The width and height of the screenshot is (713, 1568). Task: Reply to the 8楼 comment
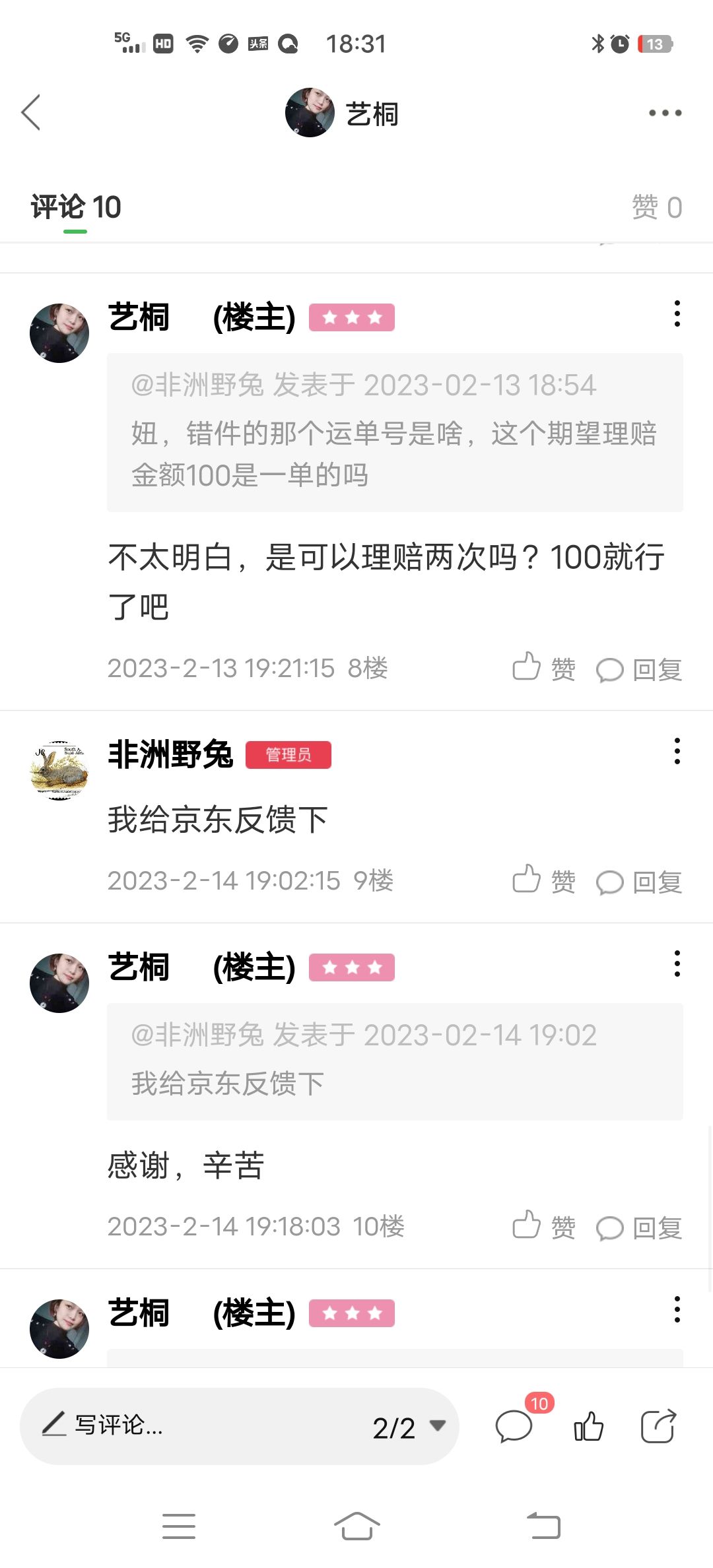tap(639, 669)
